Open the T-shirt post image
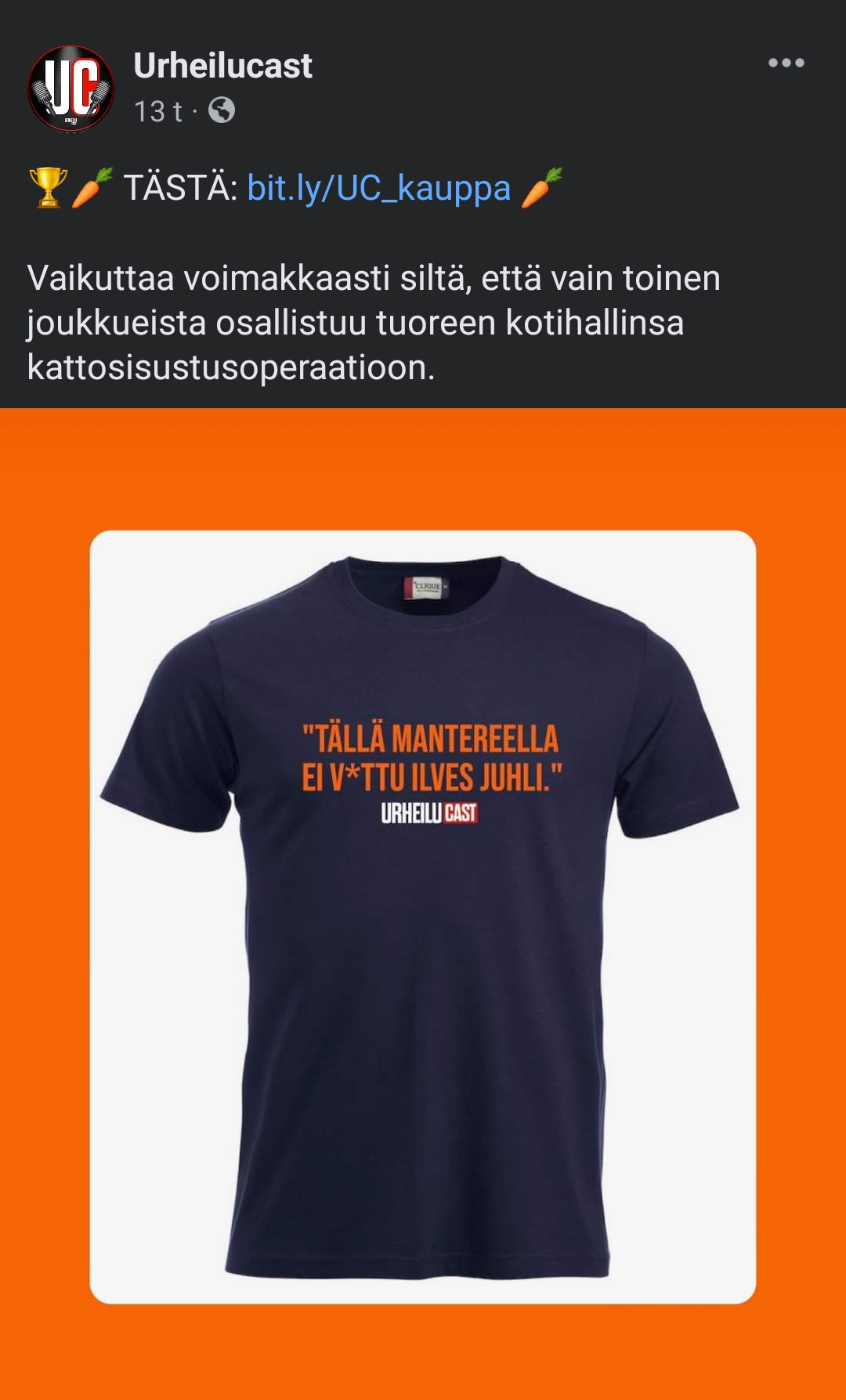 point(423,917)
